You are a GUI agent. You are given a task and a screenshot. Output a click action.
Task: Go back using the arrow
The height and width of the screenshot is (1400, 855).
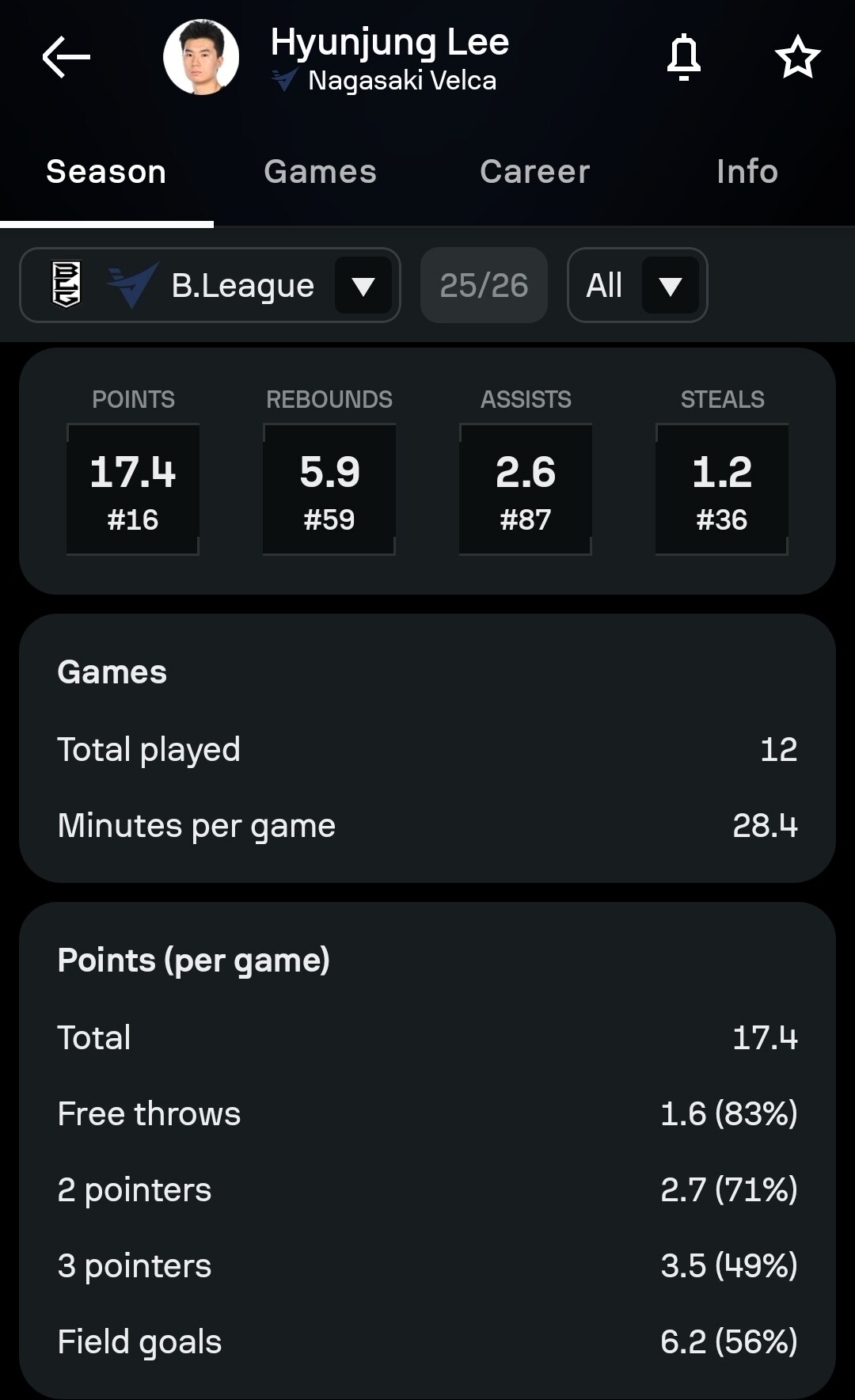click(66, 57)
